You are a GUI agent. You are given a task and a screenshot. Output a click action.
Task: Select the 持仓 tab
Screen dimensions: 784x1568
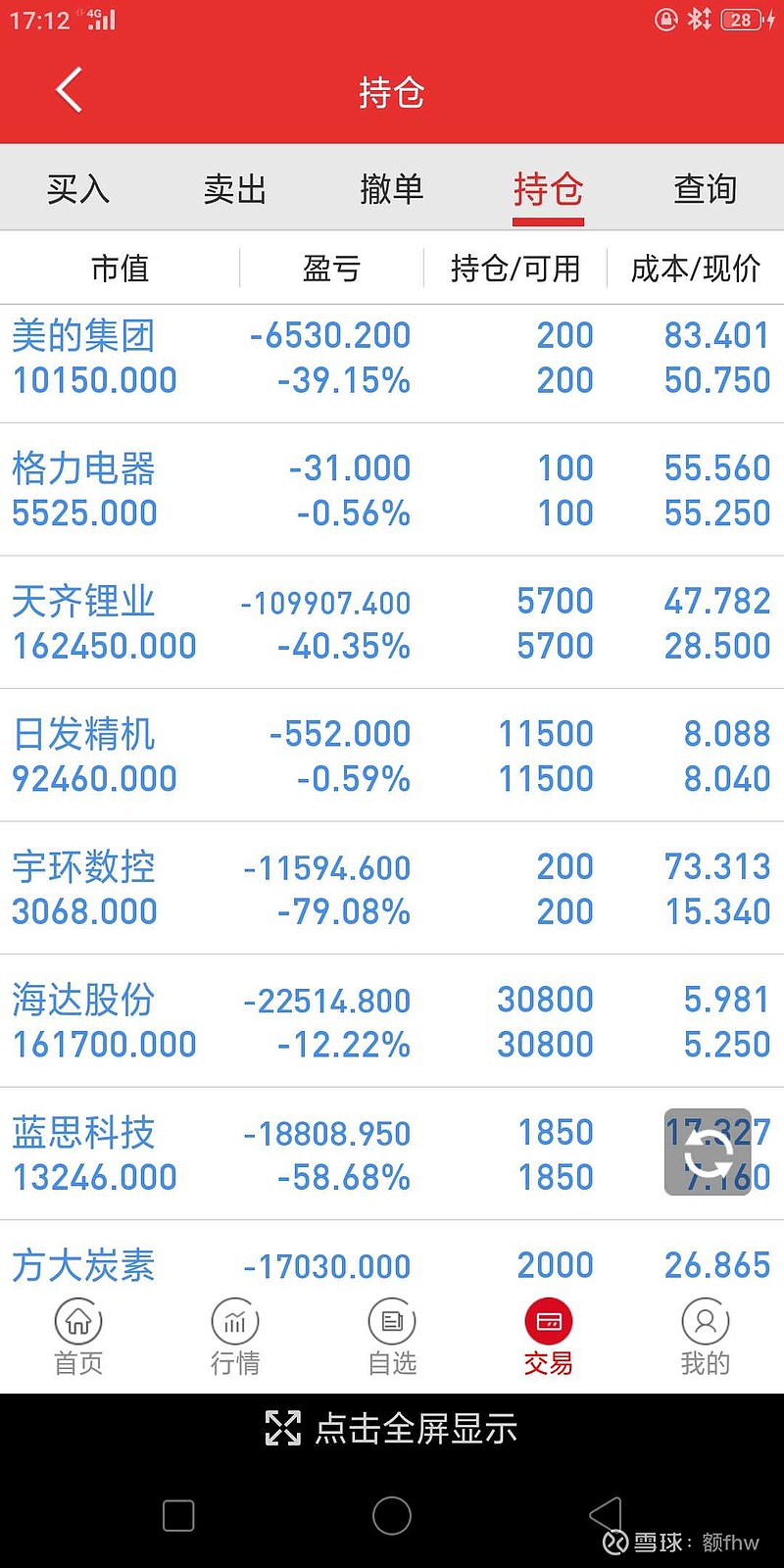click(549, 188)
